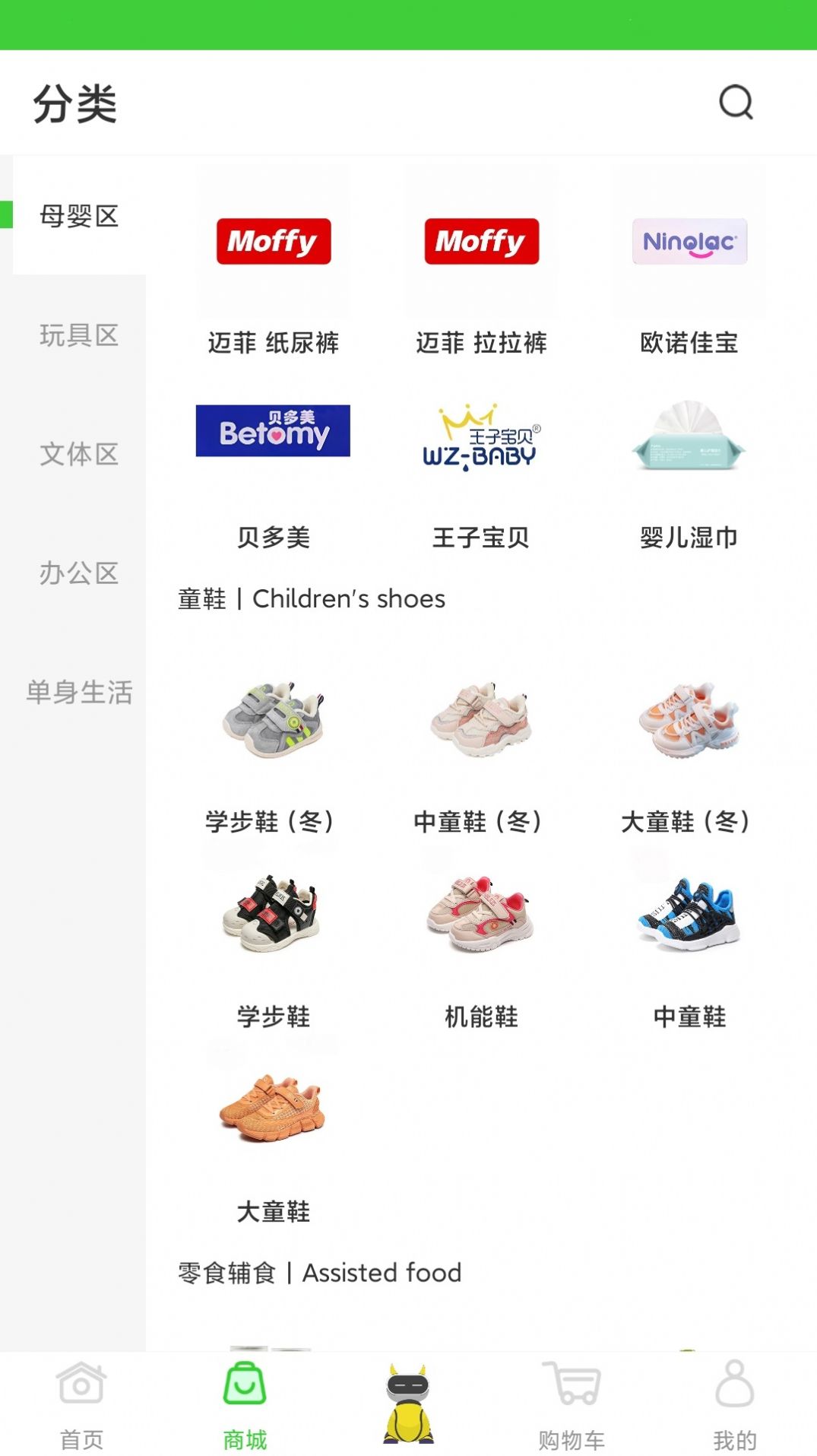The image size is (817, 1456).
Task: Click the Moffy 迈菲 纸尿裤 brand logo
Action: pos(274,242)
